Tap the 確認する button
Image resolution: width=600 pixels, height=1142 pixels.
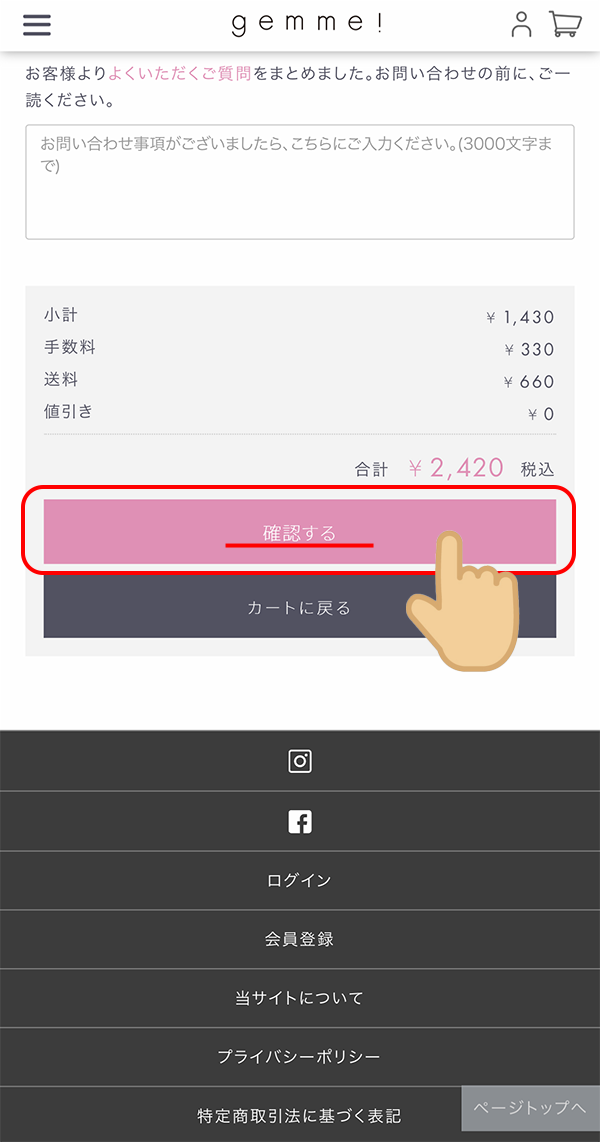[300, 531]
